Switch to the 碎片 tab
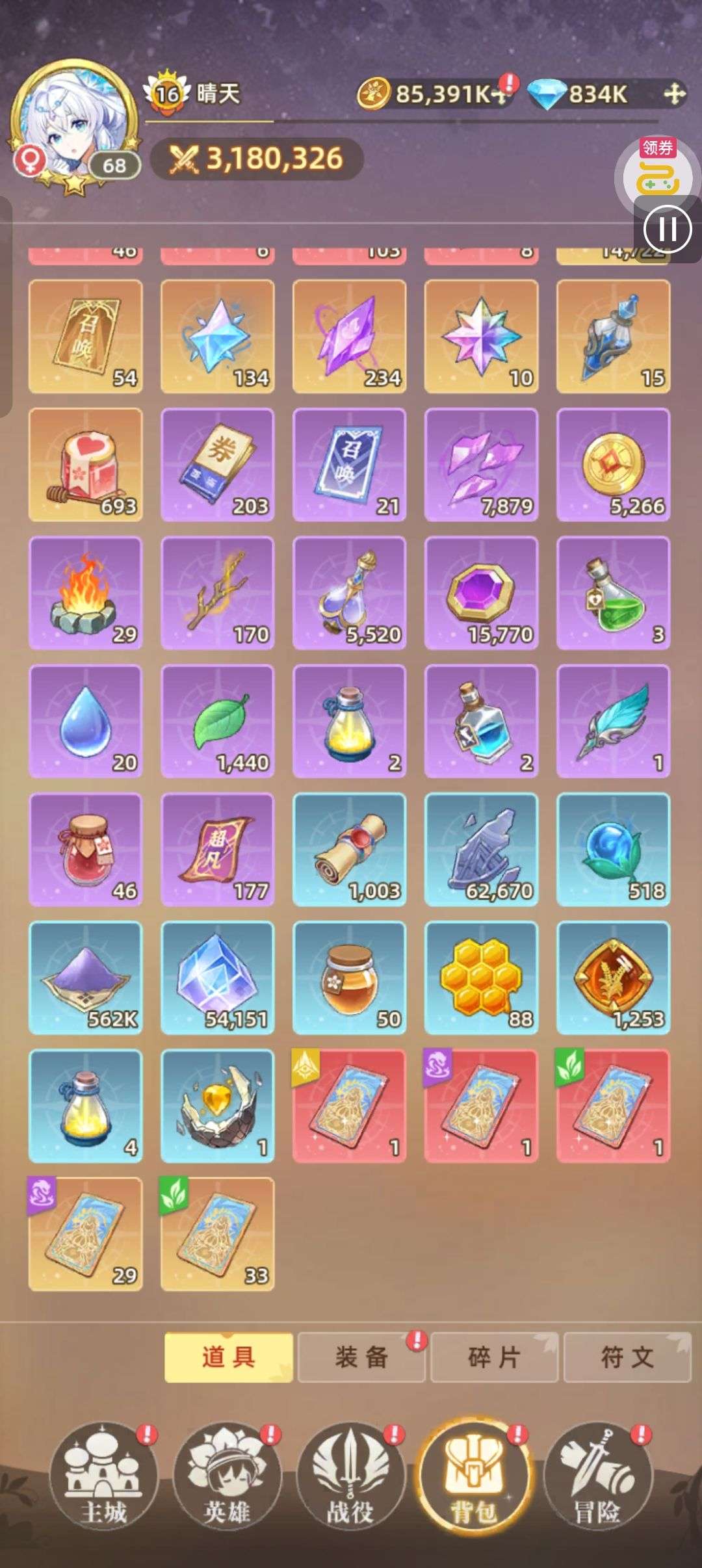The image size is (702, 1568). click(x=494, y=1357)
